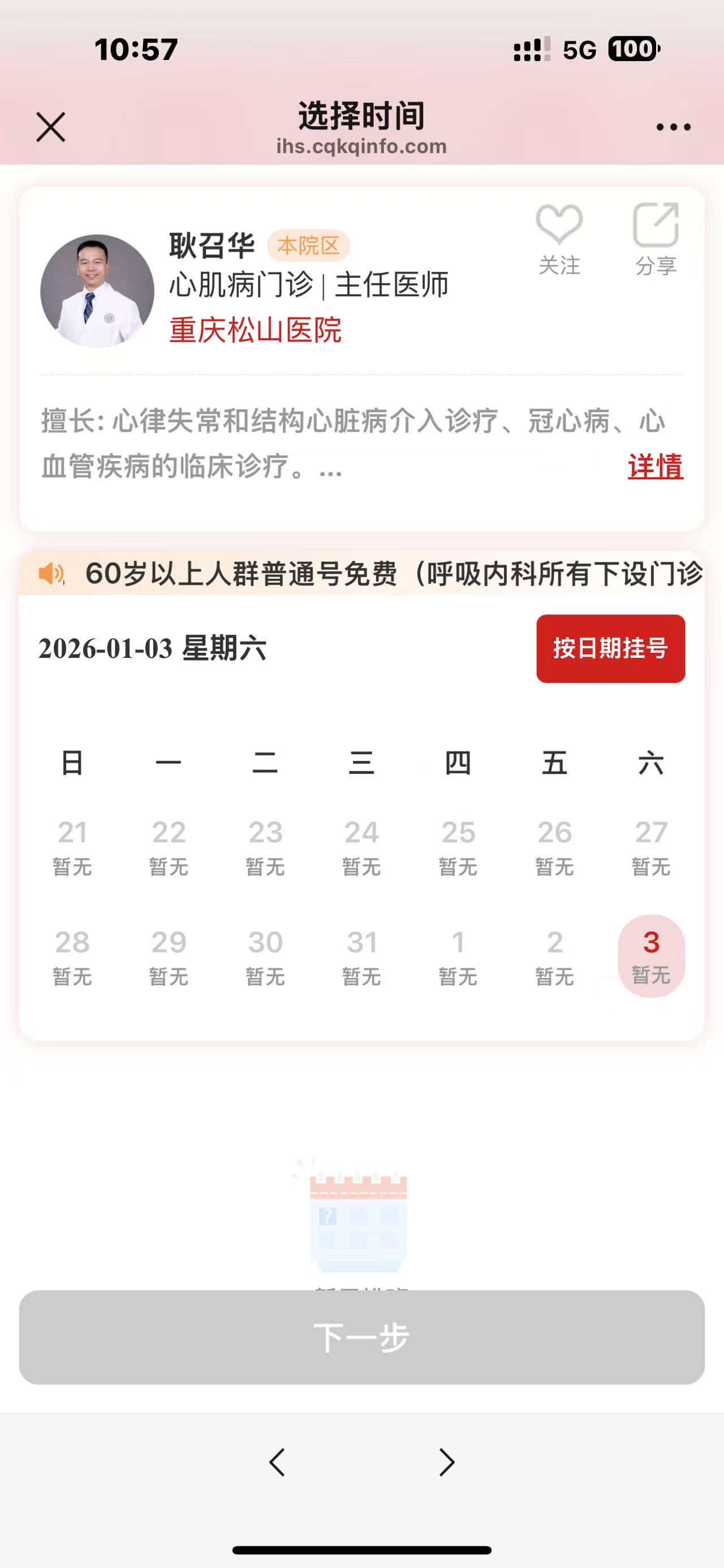
Task: Go forward with the browser forward arrow
Action: coord(447,1462)
